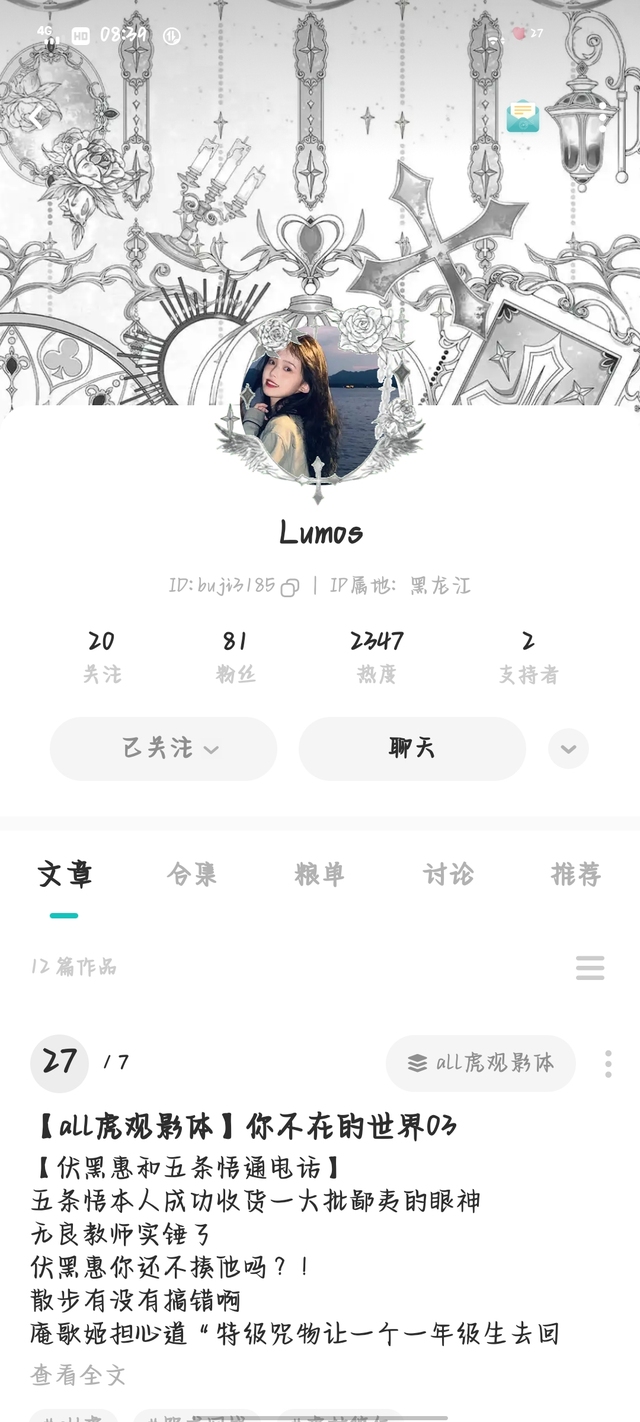Copy the user ID bují3185
Screen dimensions: 640x1422
[x=290, y=587]
